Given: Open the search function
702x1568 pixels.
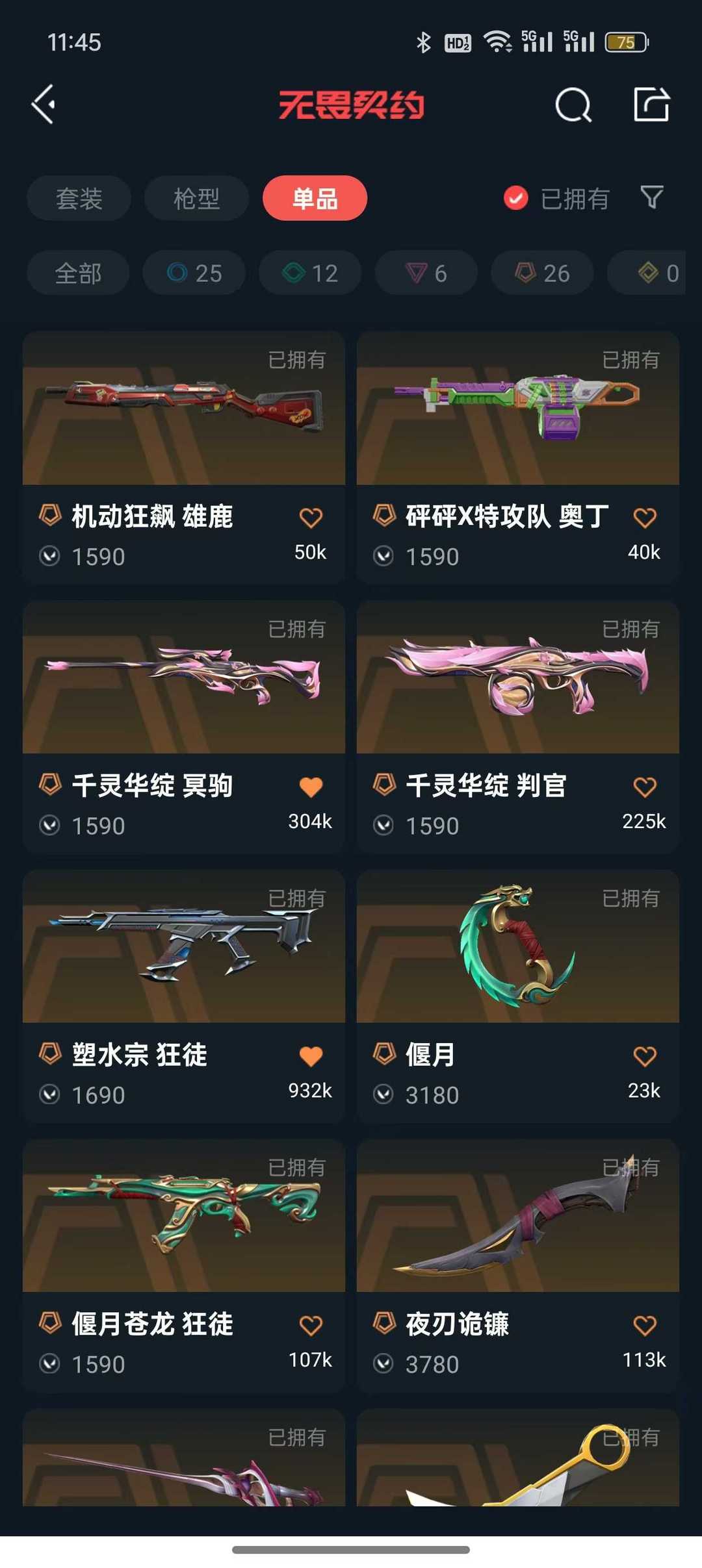Looking at the screenshot, I should (x=573, y=106).
